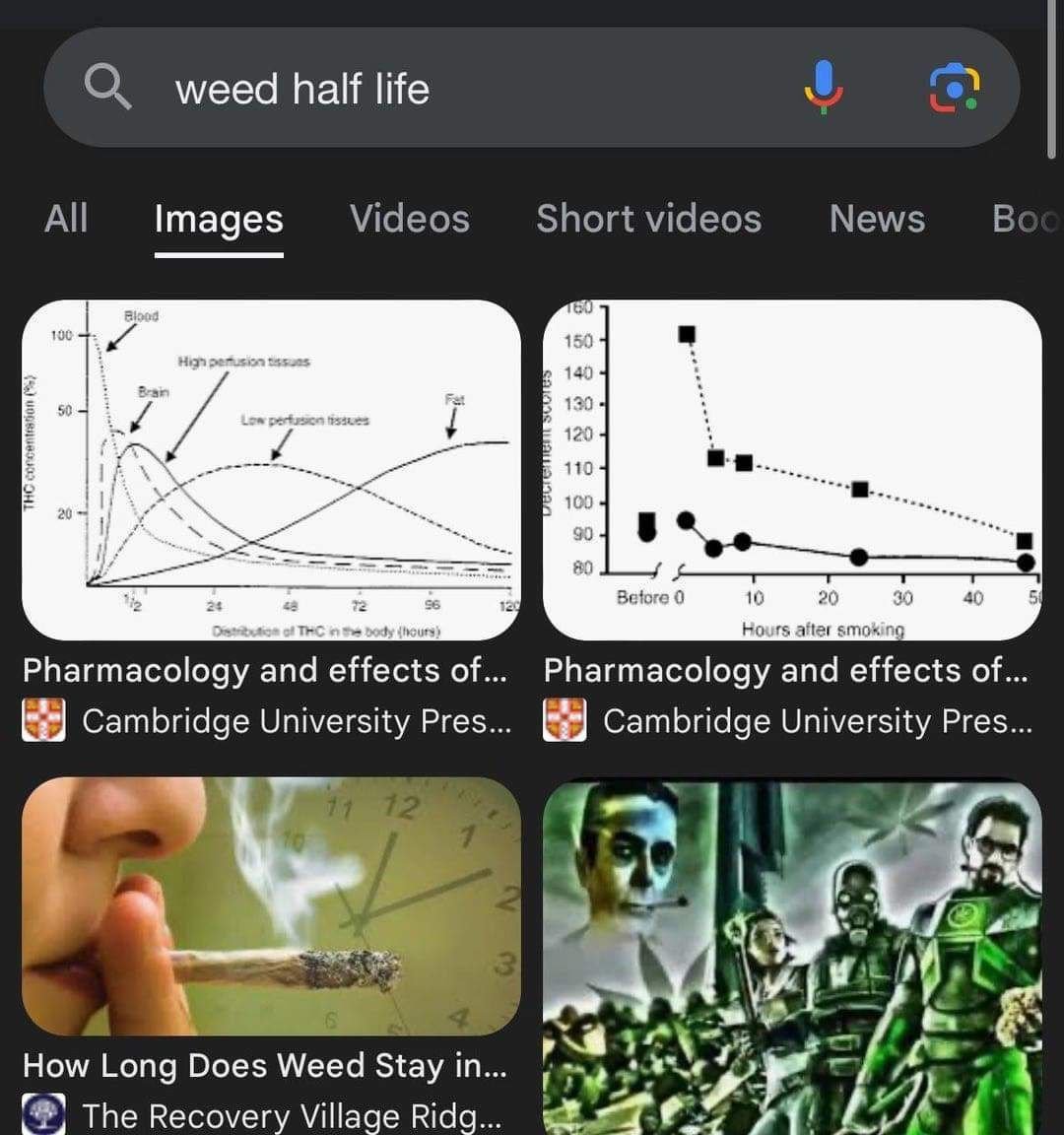The height and width of the screenshot is (1135, 1064).
Task: Switch to the News tab
Action: (x=877, y=219)
